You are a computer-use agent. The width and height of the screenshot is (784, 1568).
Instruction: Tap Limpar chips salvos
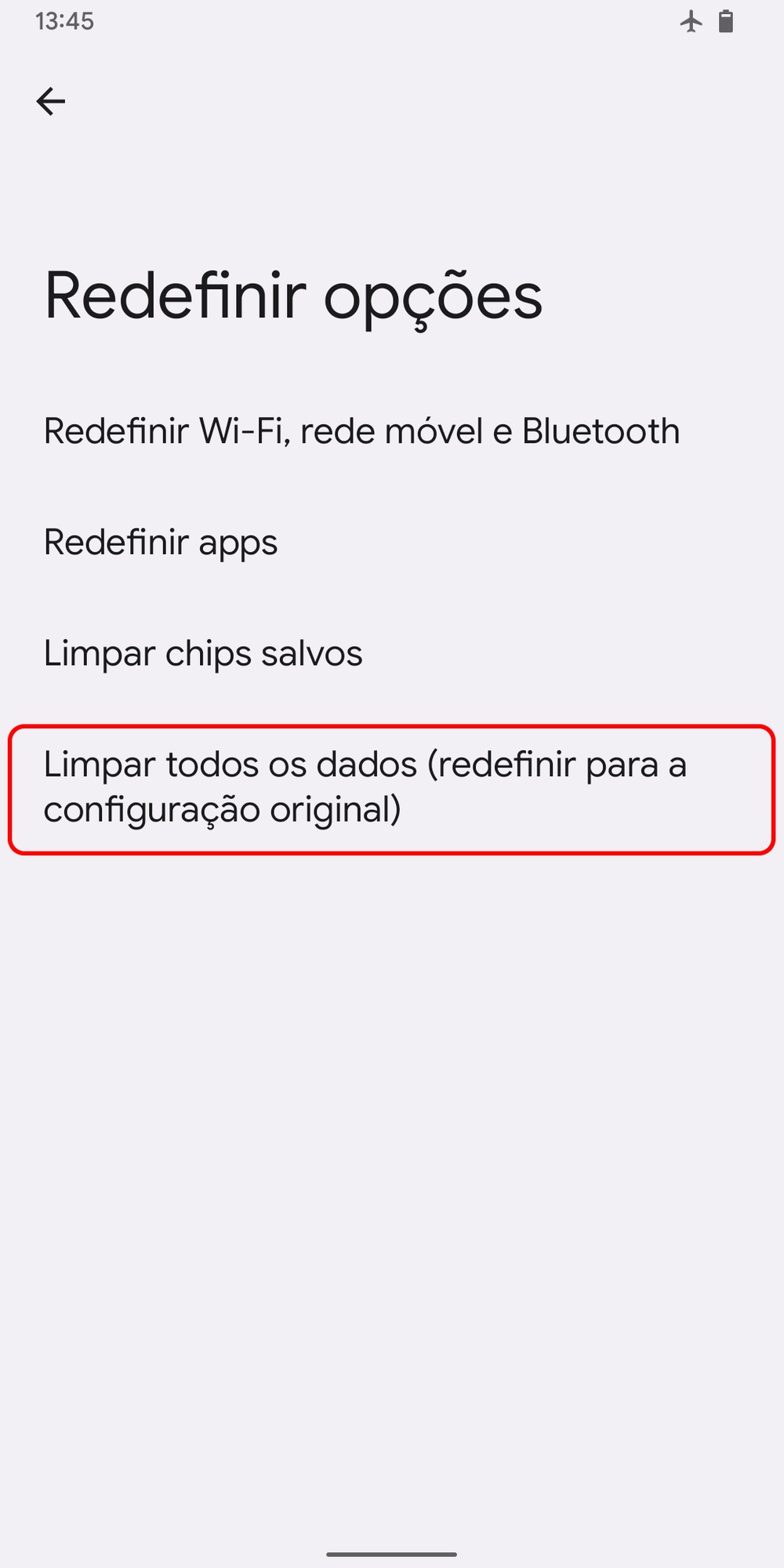(203, 654)
